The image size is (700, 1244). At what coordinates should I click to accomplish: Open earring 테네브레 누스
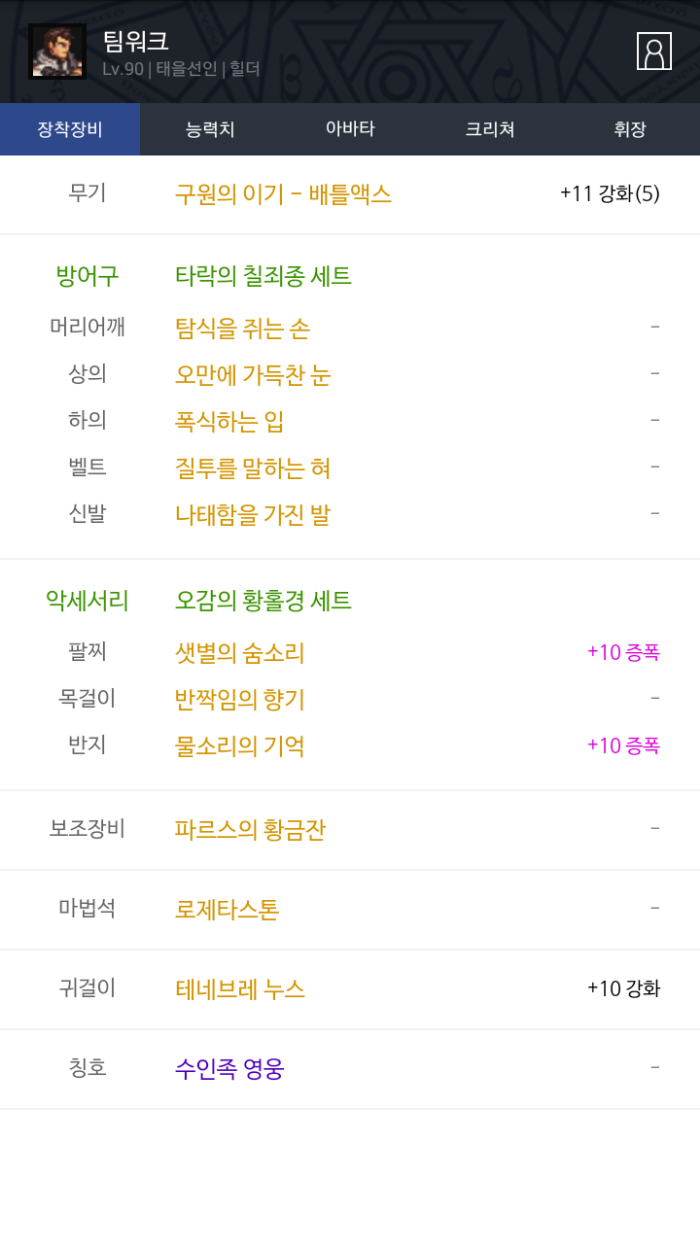[x=240, y=990]
